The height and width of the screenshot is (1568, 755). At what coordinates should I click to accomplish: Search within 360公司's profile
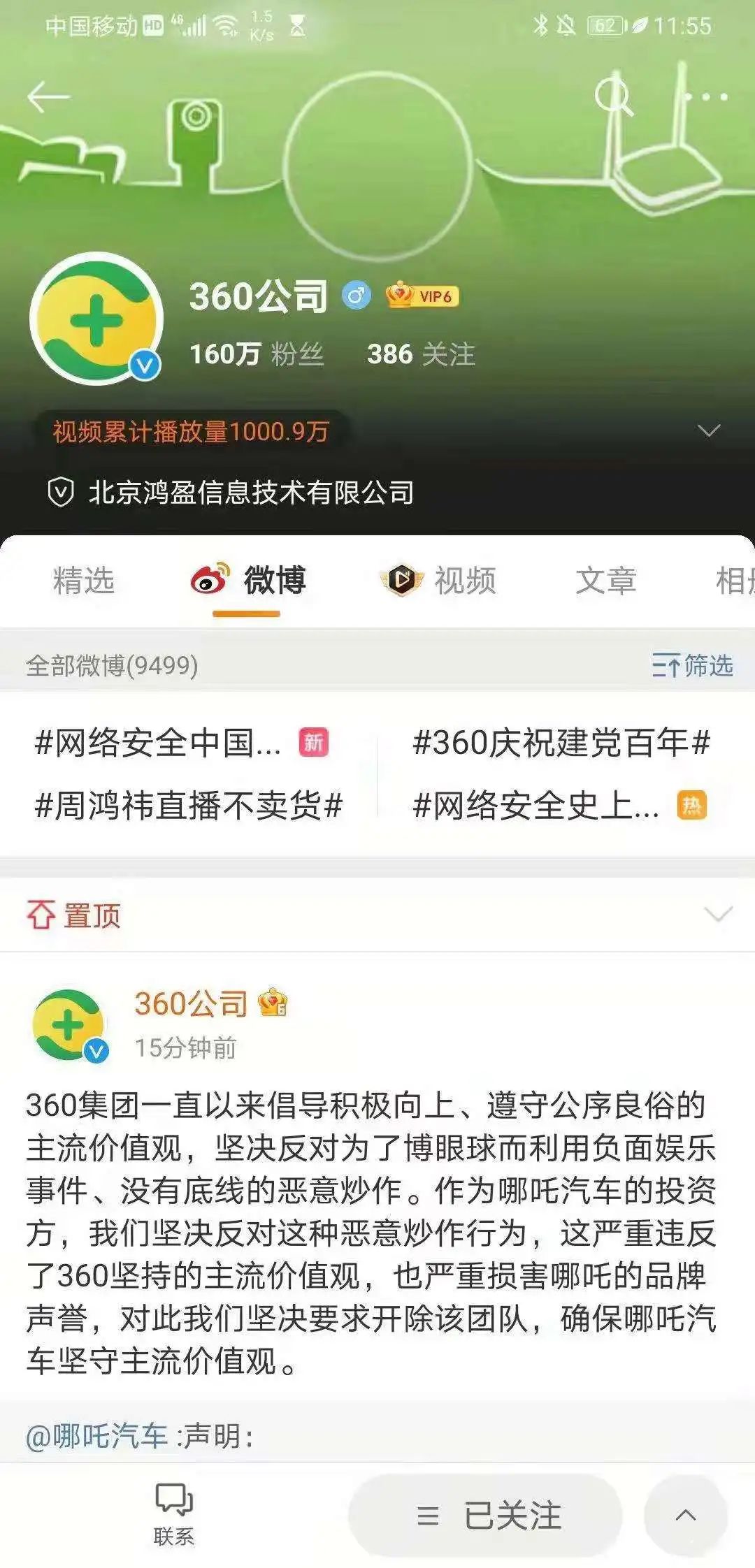[613, 96]
